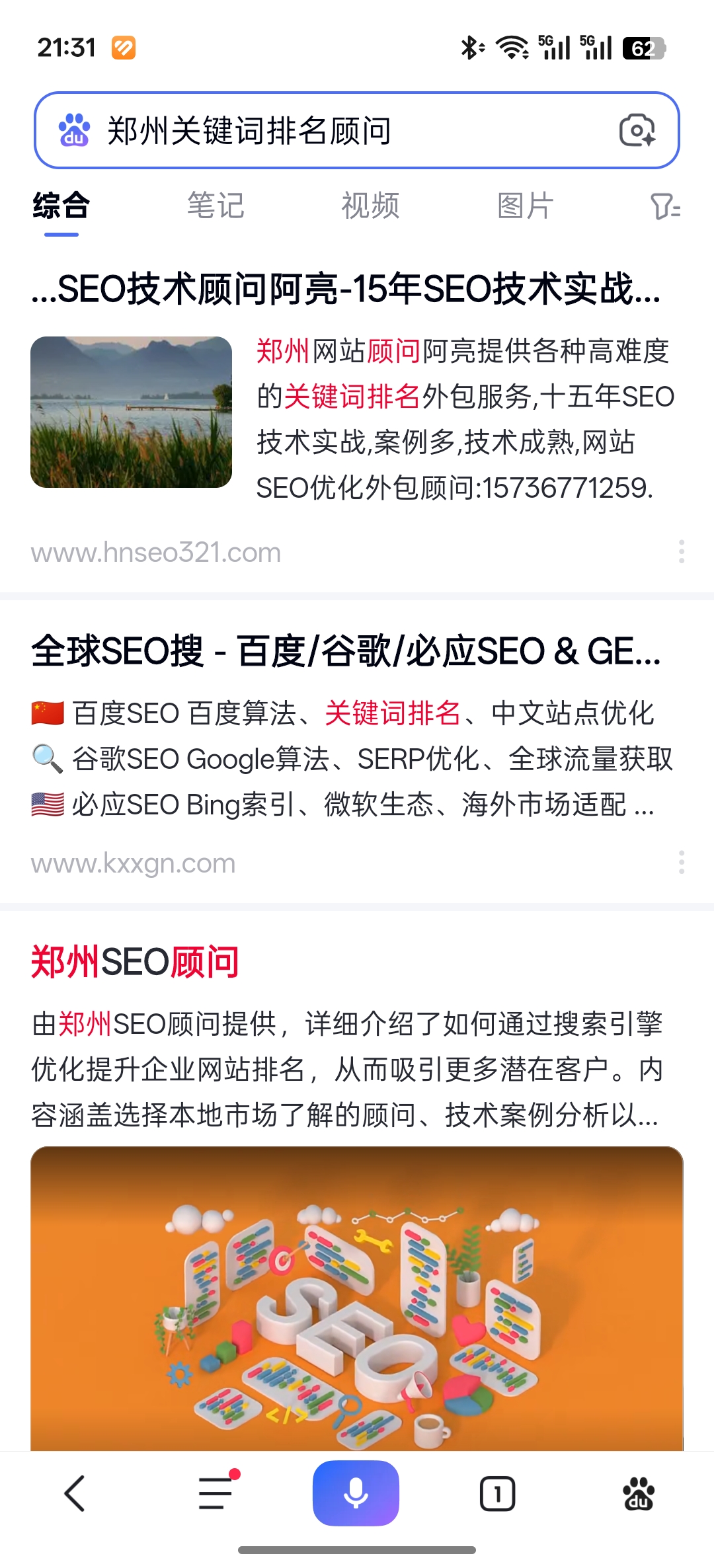
Task: Open the 郑州SEO顾问 result title
Action: pos(135,962)
